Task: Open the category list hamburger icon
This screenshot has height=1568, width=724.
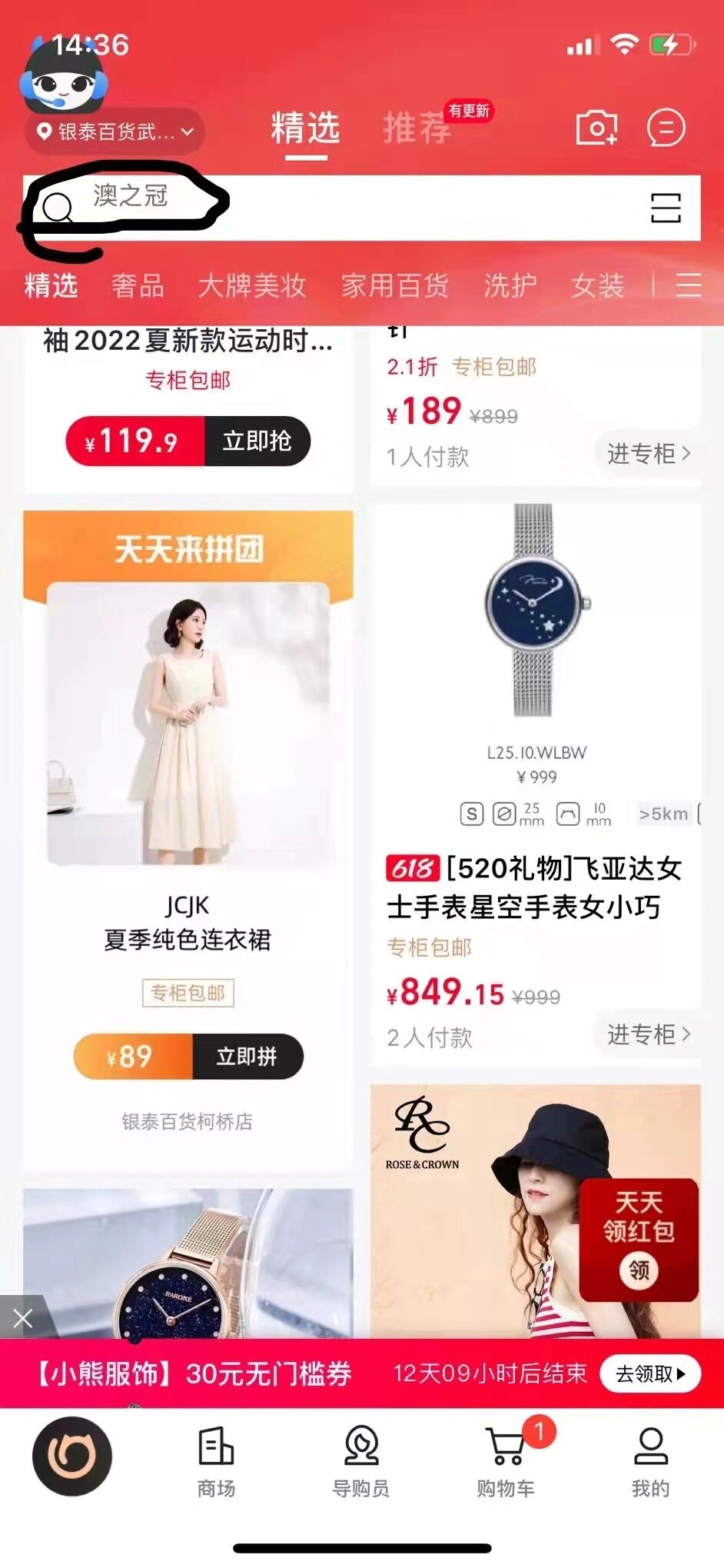Action: [x=689, y=285]
